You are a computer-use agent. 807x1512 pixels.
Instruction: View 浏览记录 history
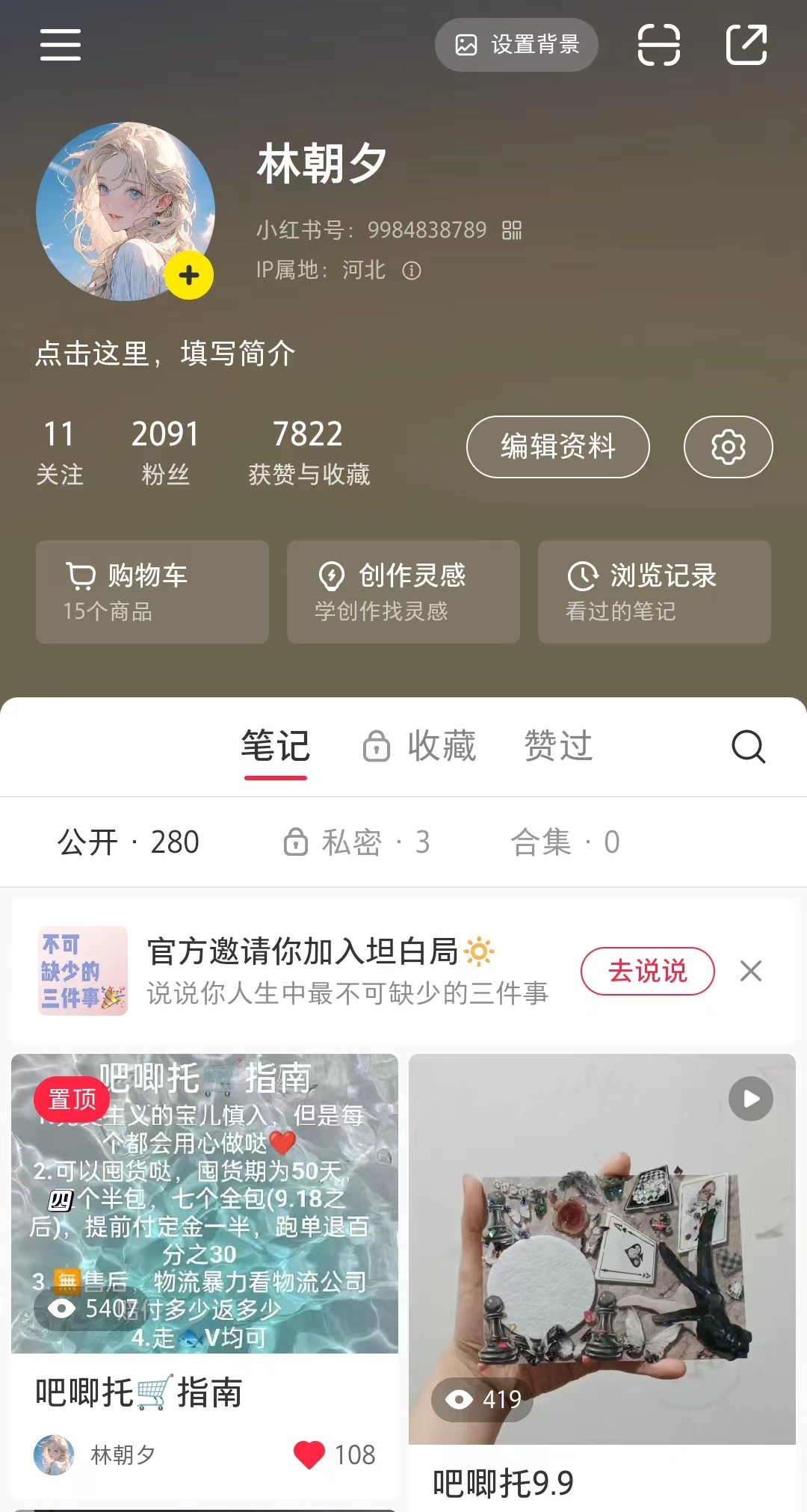click(x=655, y=592)
